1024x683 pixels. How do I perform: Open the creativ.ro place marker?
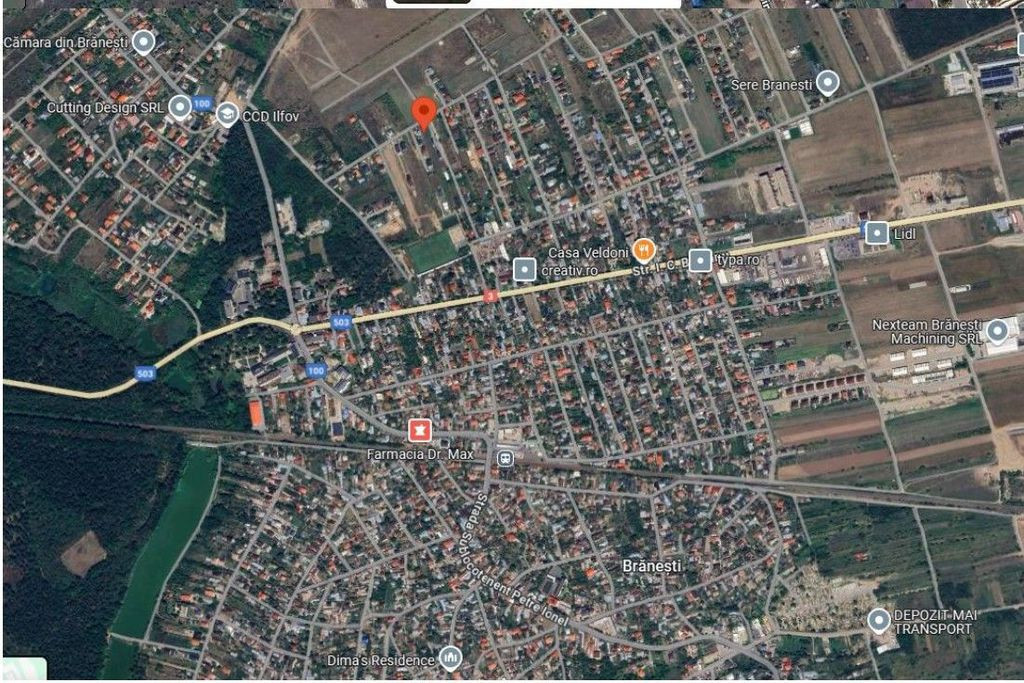[525, 269]
